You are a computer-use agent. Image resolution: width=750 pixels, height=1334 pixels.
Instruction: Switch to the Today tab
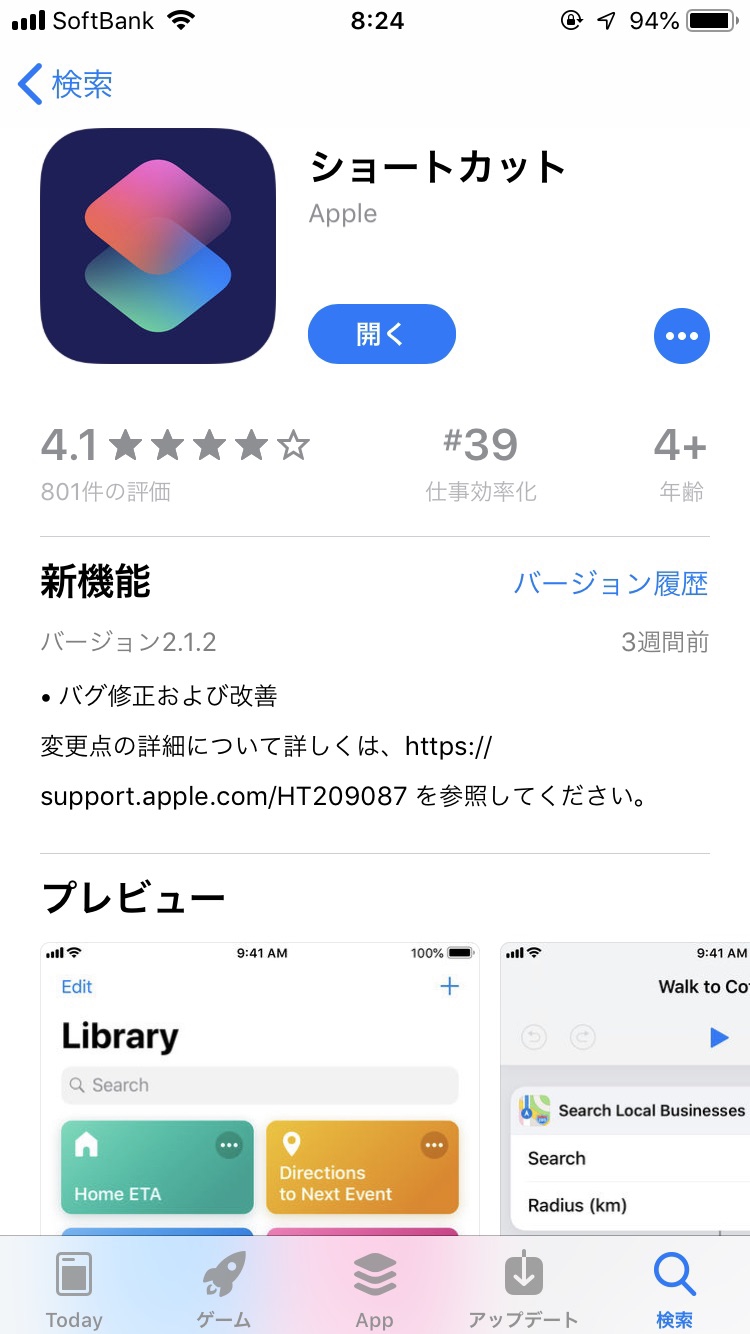tap(74, 1290)
